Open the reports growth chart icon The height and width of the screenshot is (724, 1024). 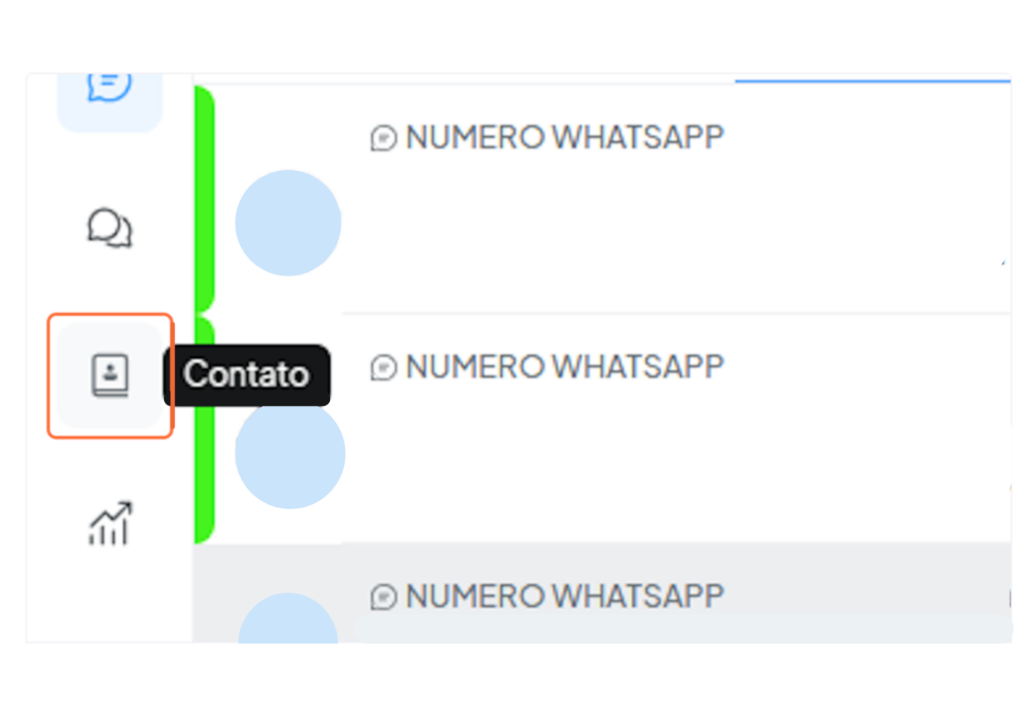point(110,523)
